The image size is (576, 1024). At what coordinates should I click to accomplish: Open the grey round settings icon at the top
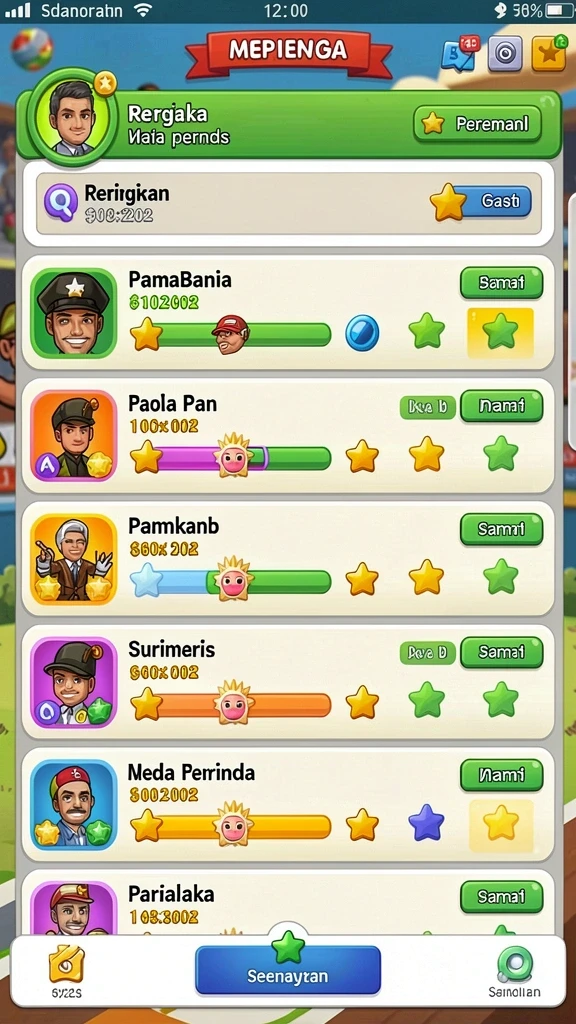click(x=505, y=54)
